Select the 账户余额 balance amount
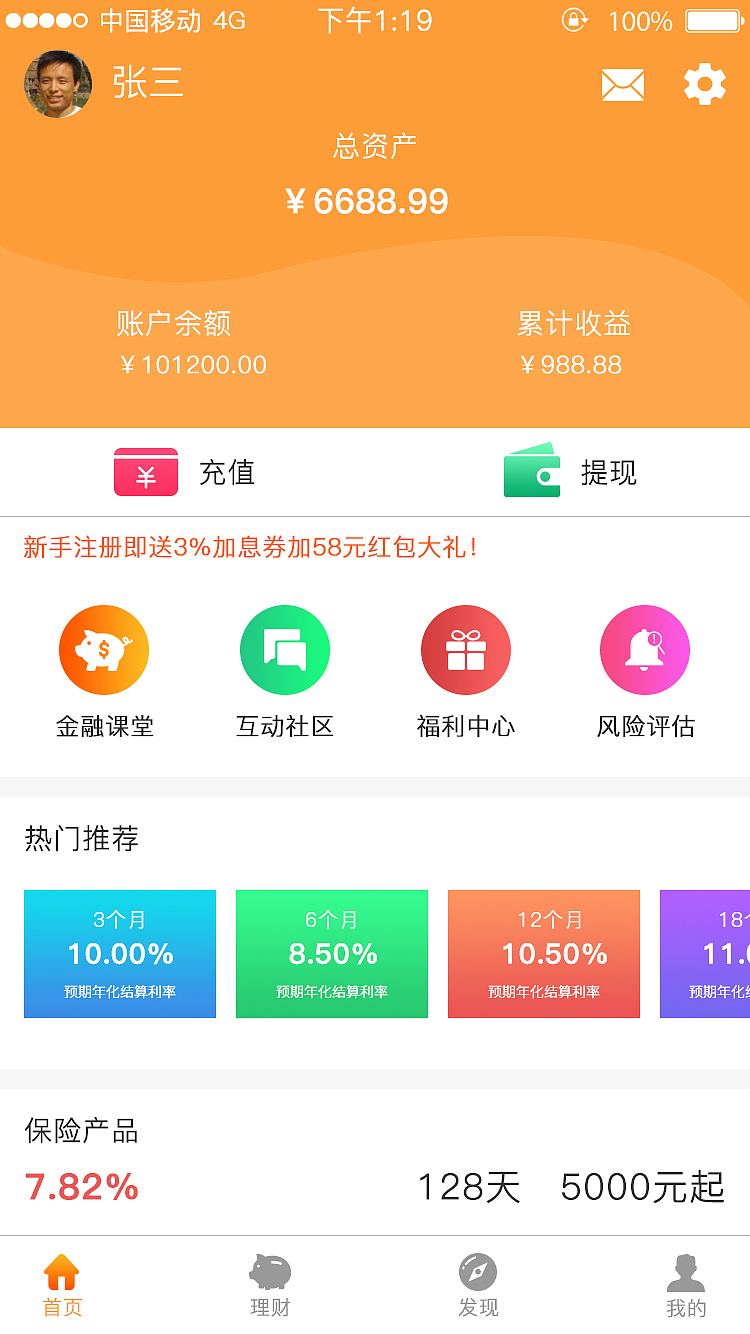The width and height of the screenshot is (750, 1334). 187,365
